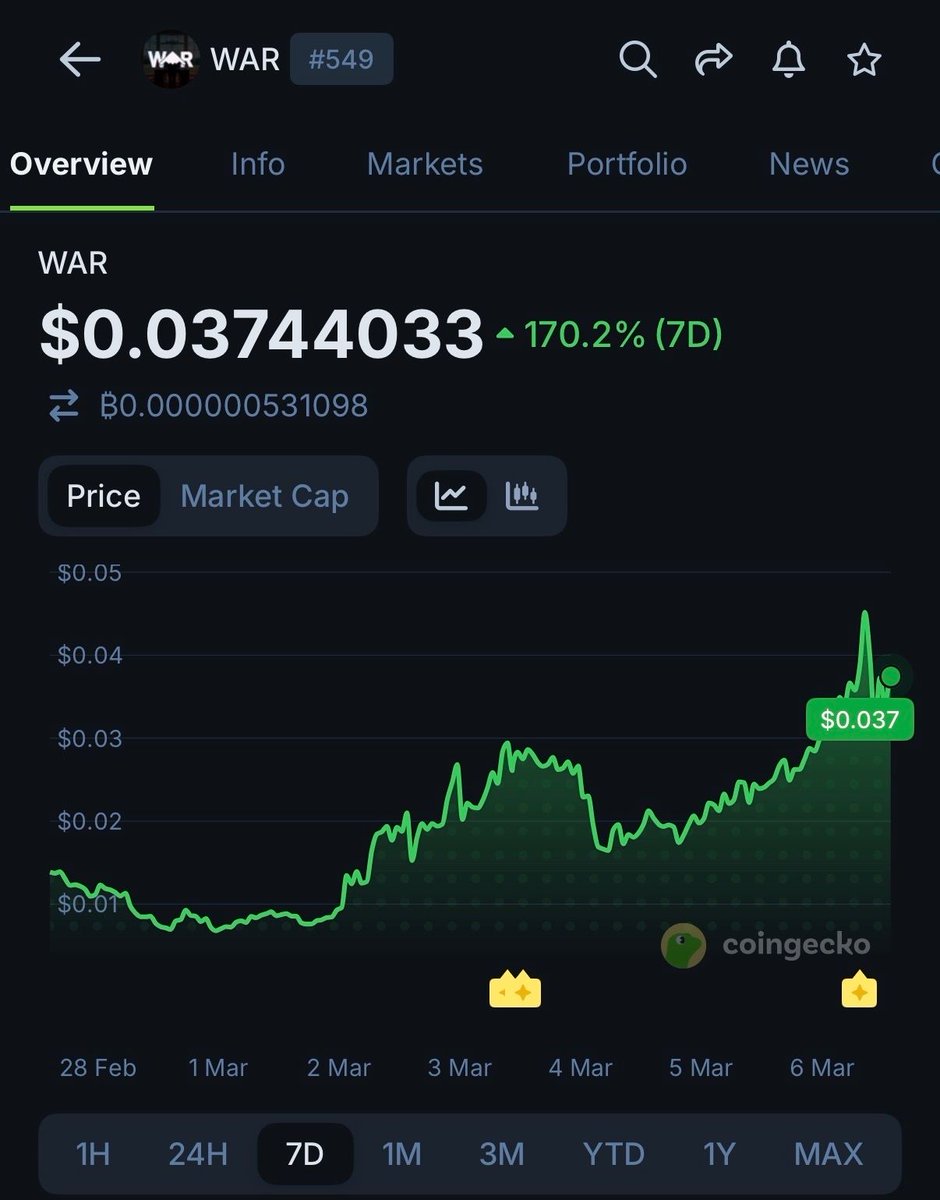
Task: Open the News tab
Action: tap(808, 164)
